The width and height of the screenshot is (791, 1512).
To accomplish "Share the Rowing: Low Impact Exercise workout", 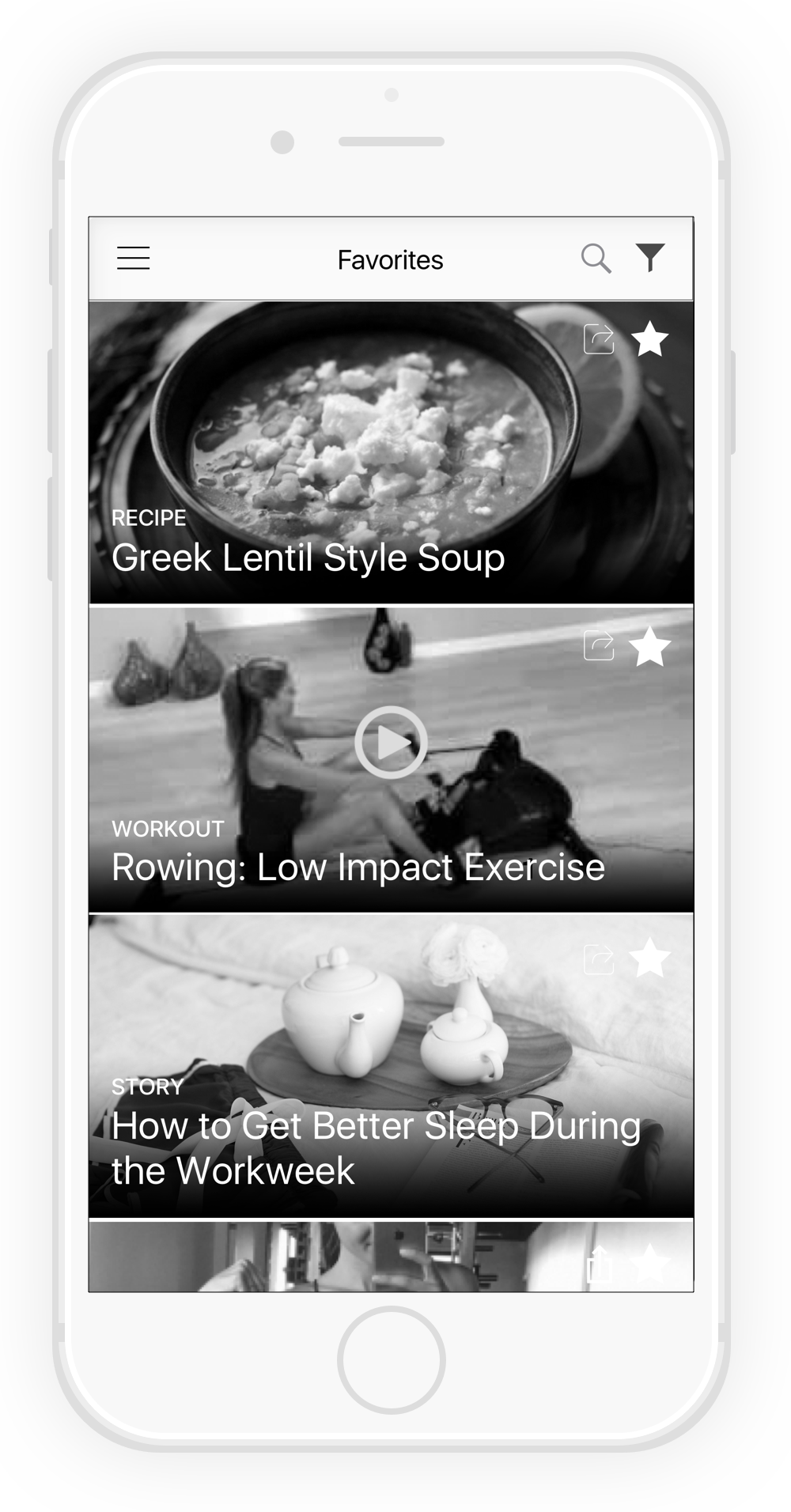I will [599, 645].
